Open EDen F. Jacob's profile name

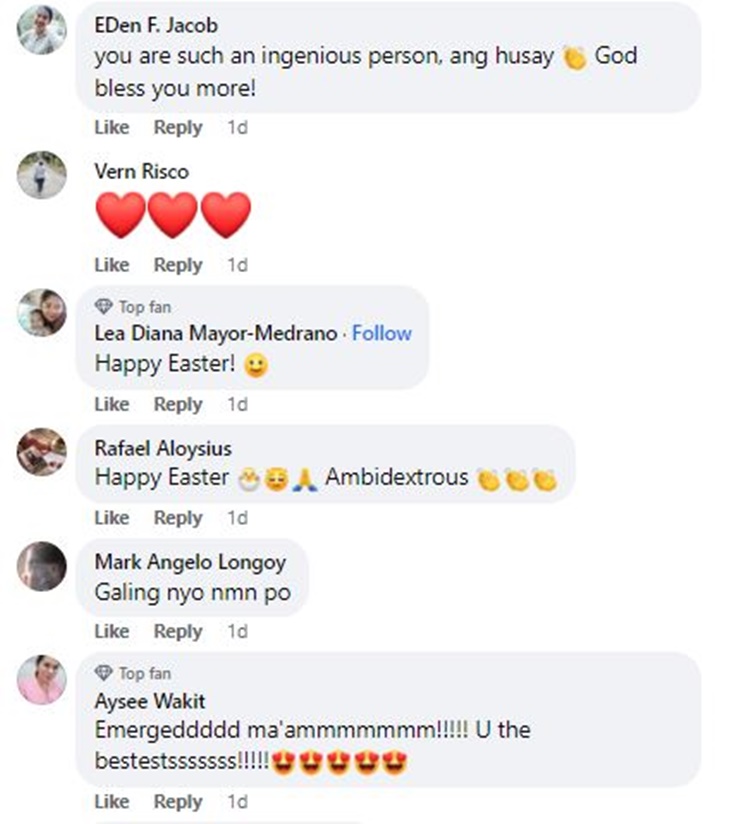(x=155, y=25)
